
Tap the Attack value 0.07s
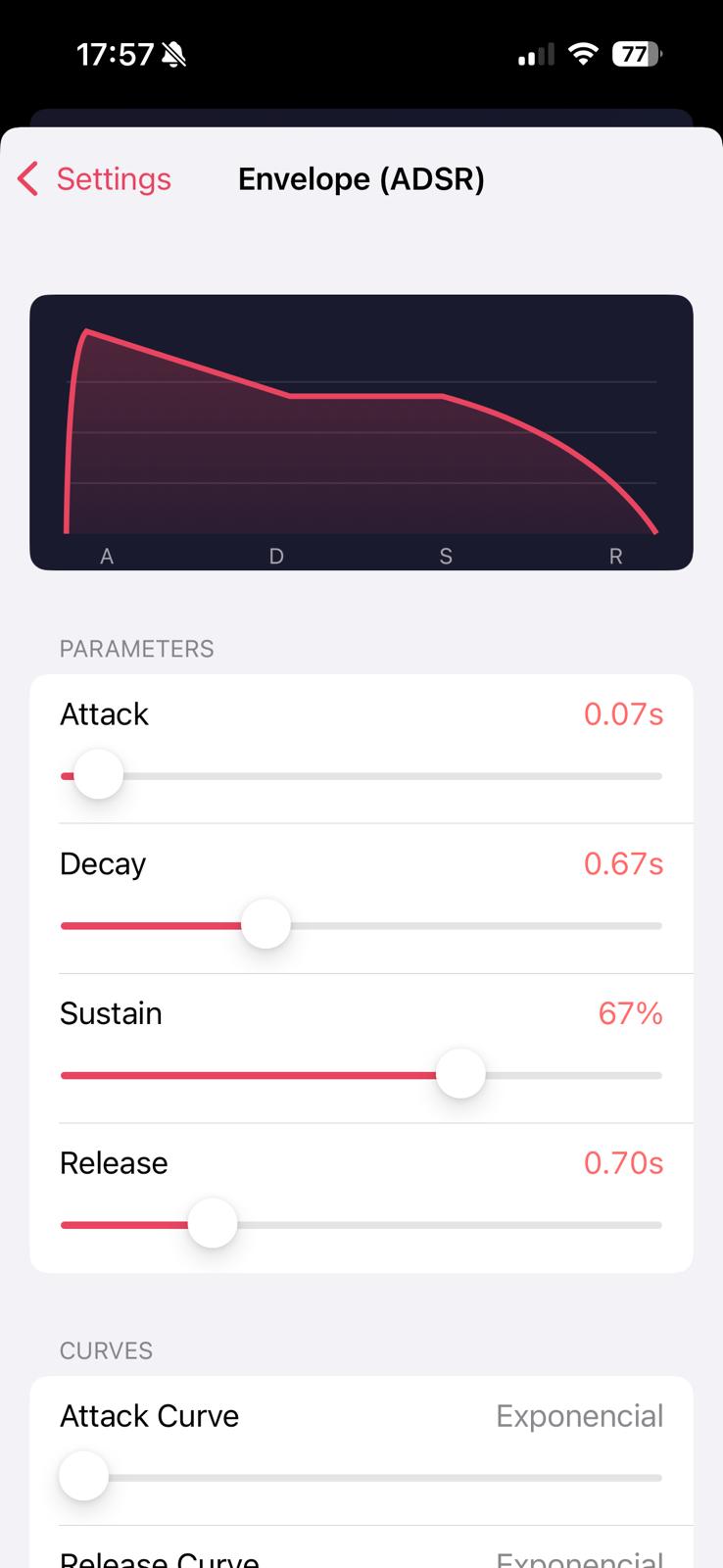622,714
